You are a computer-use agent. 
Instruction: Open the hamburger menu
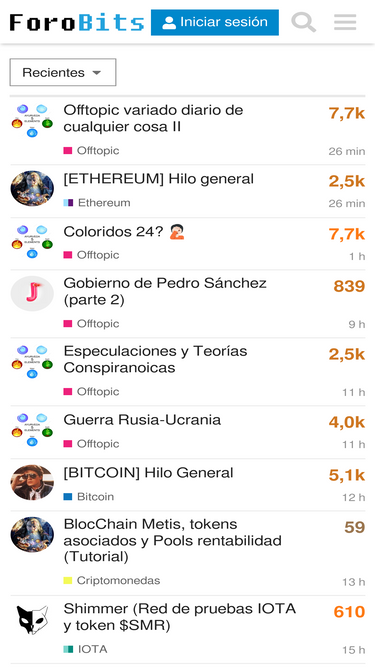point(345,22)
